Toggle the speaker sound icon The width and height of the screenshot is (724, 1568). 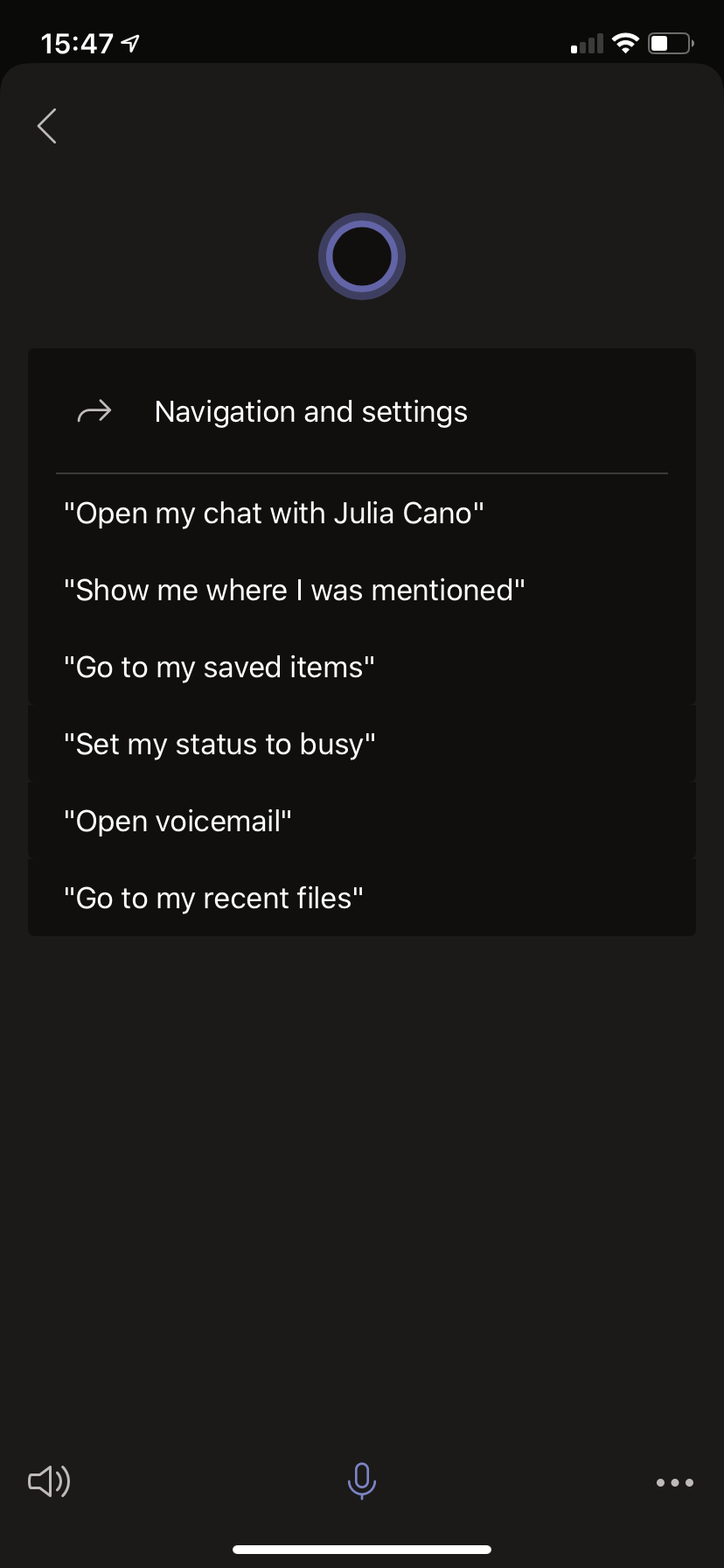click(x=49, y=1481)
